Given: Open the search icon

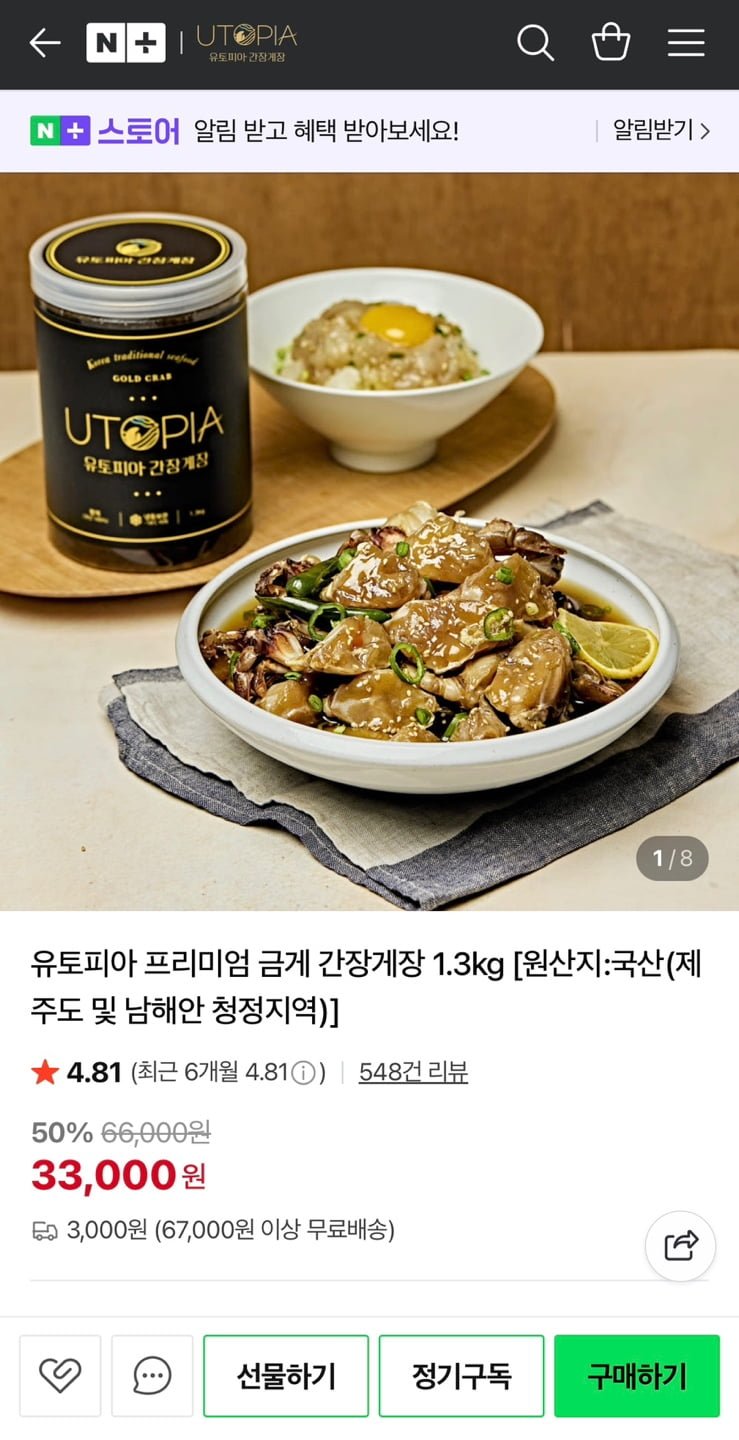Looking at the screenshot, I should (535, 43).
